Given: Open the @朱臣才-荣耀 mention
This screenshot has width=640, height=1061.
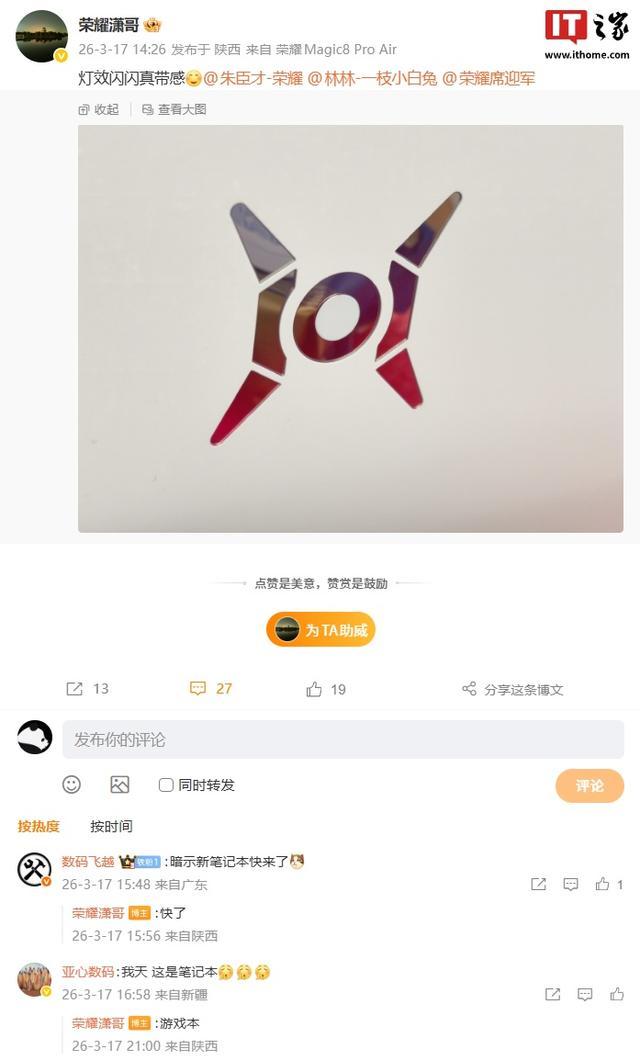Looking at the screenshot, I should click(253, 78).
